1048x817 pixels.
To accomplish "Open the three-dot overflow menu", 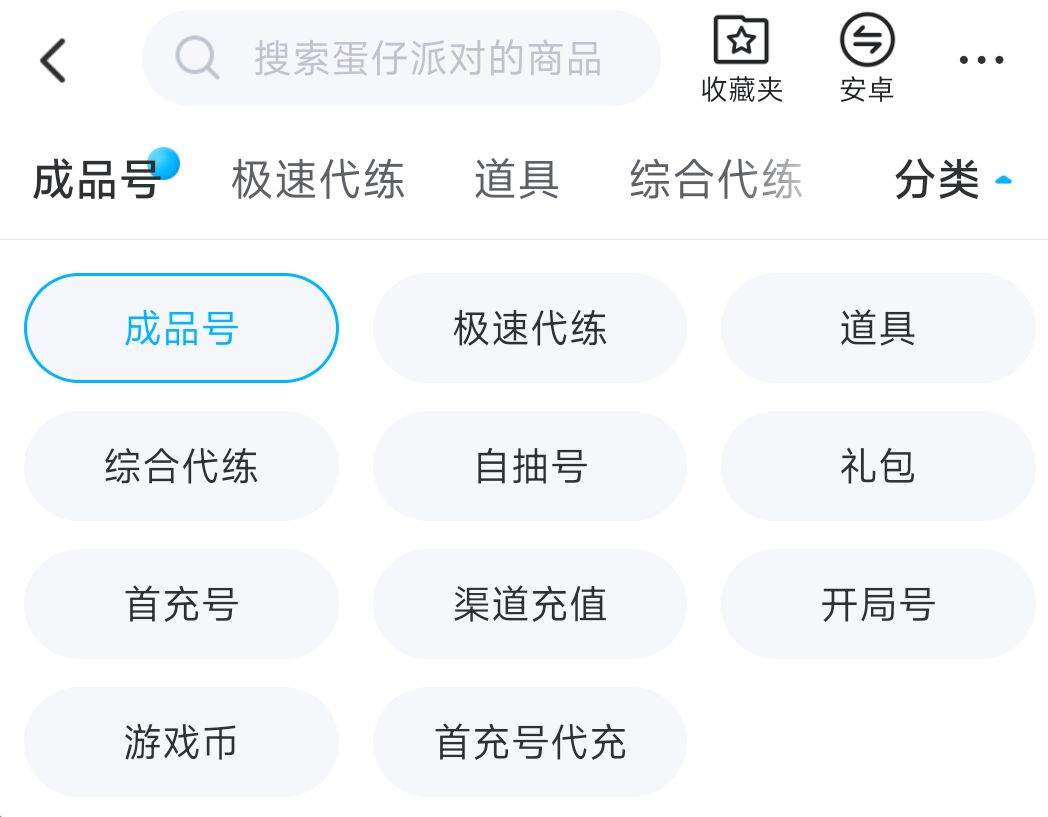I will click(x=981, y=60).
